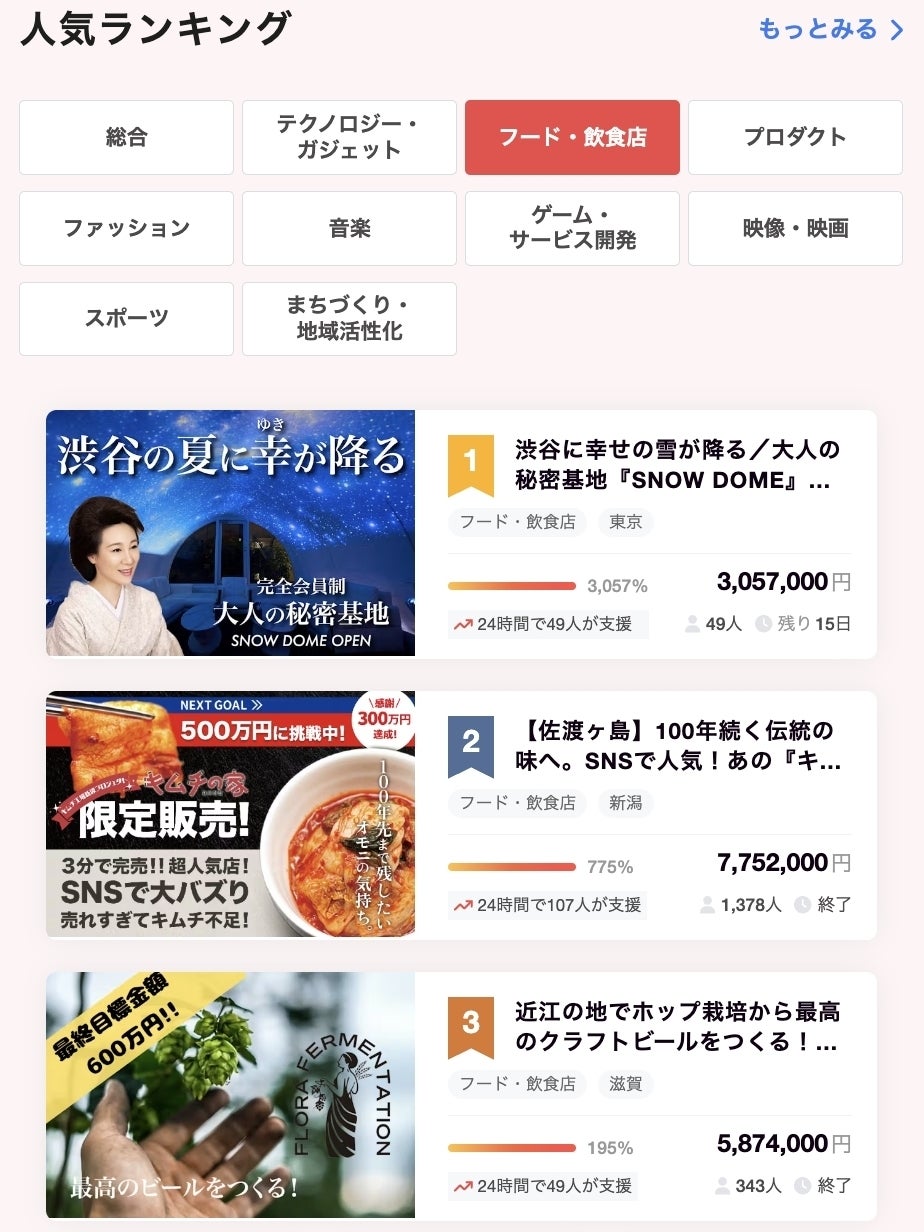The image size is (924, 1232).
Task: Select the 音楽 category tab
Action: coord(349,229)
